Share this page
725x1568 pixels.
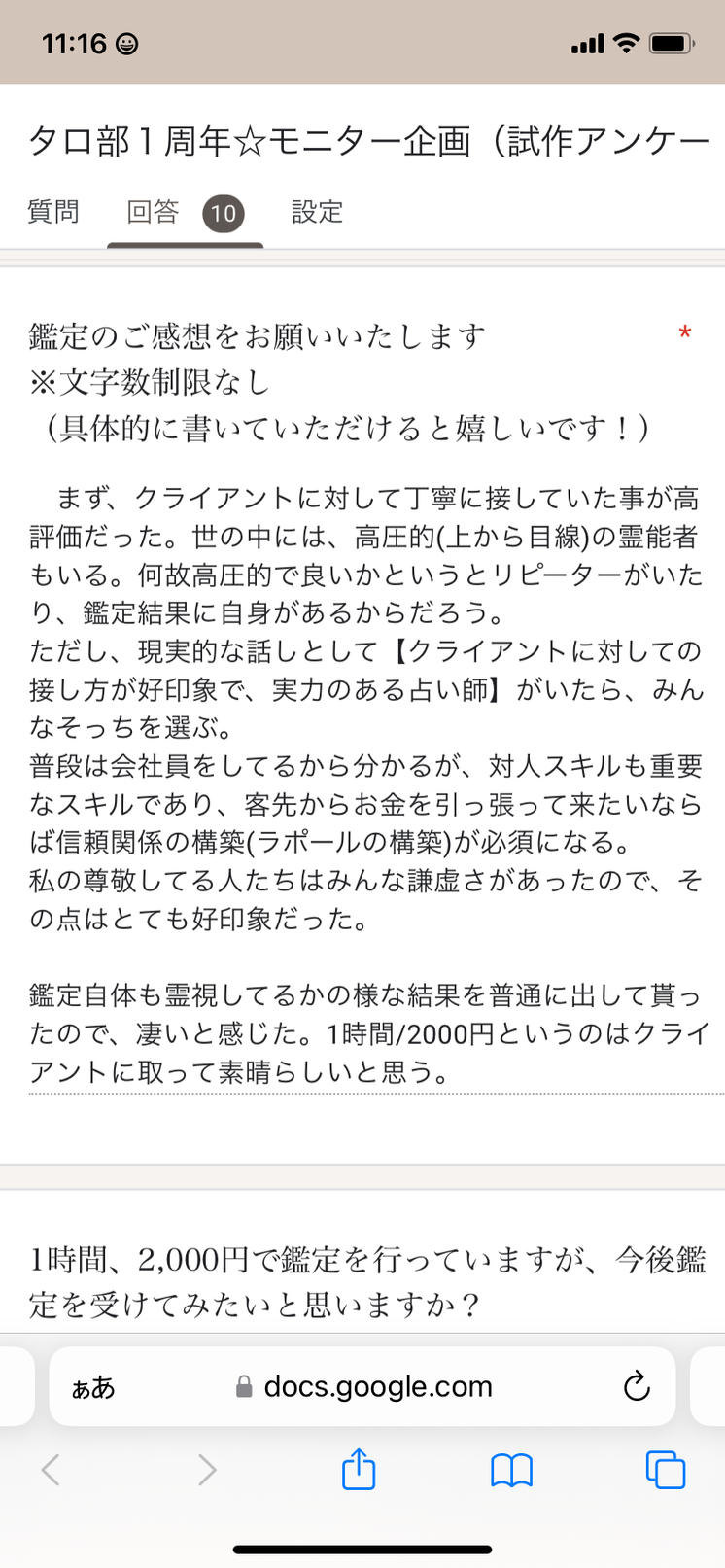[x=359, y=1468]
